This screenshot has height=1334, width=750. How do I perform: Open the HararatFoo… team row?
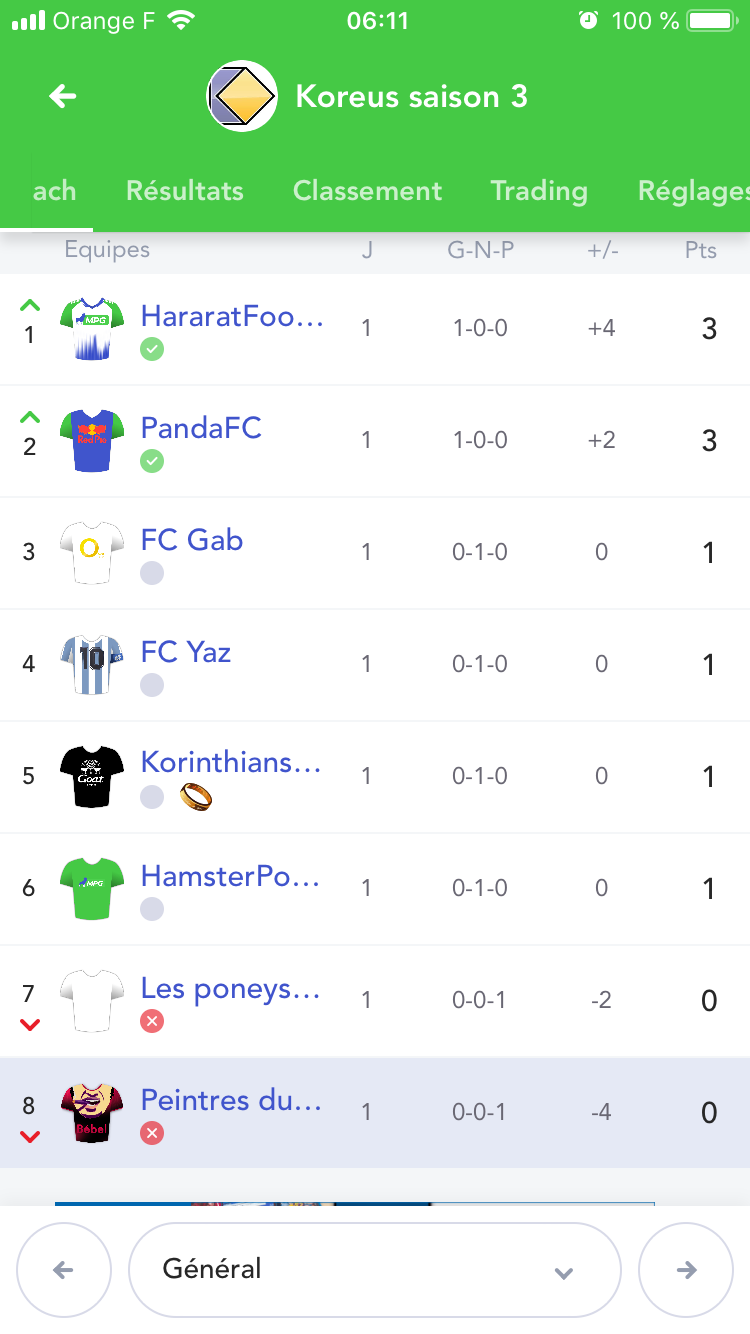tap(375, 329)
